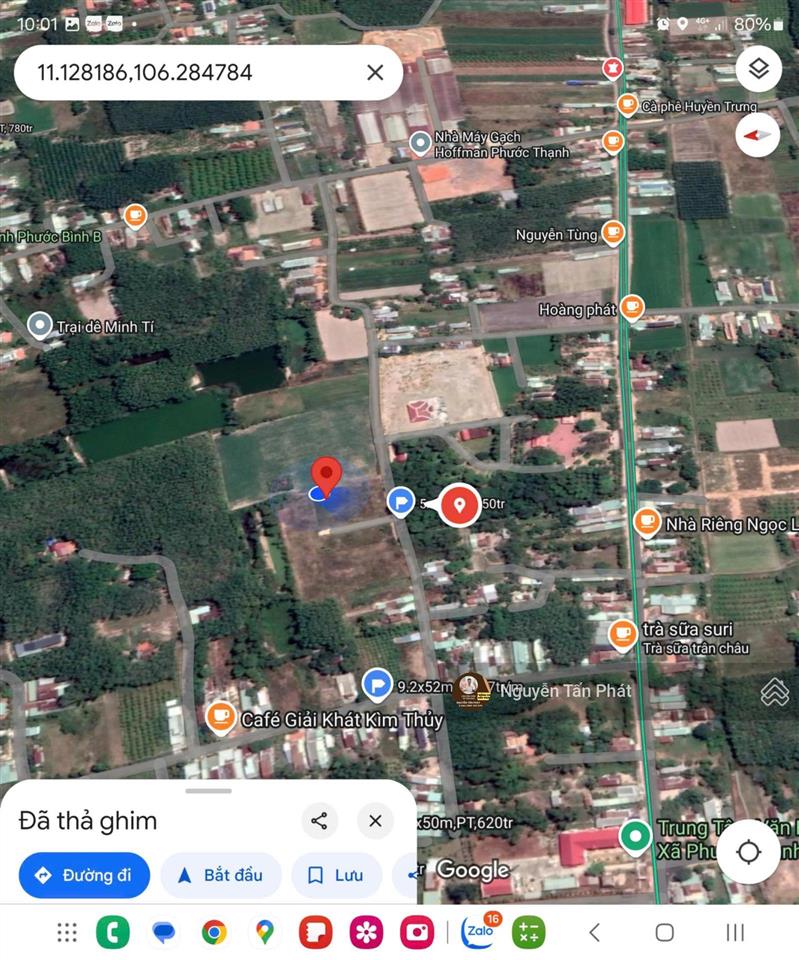Start navigation with Bắt đầu
799x960 pixels.
pyautogui.click(x=220, y=875)
